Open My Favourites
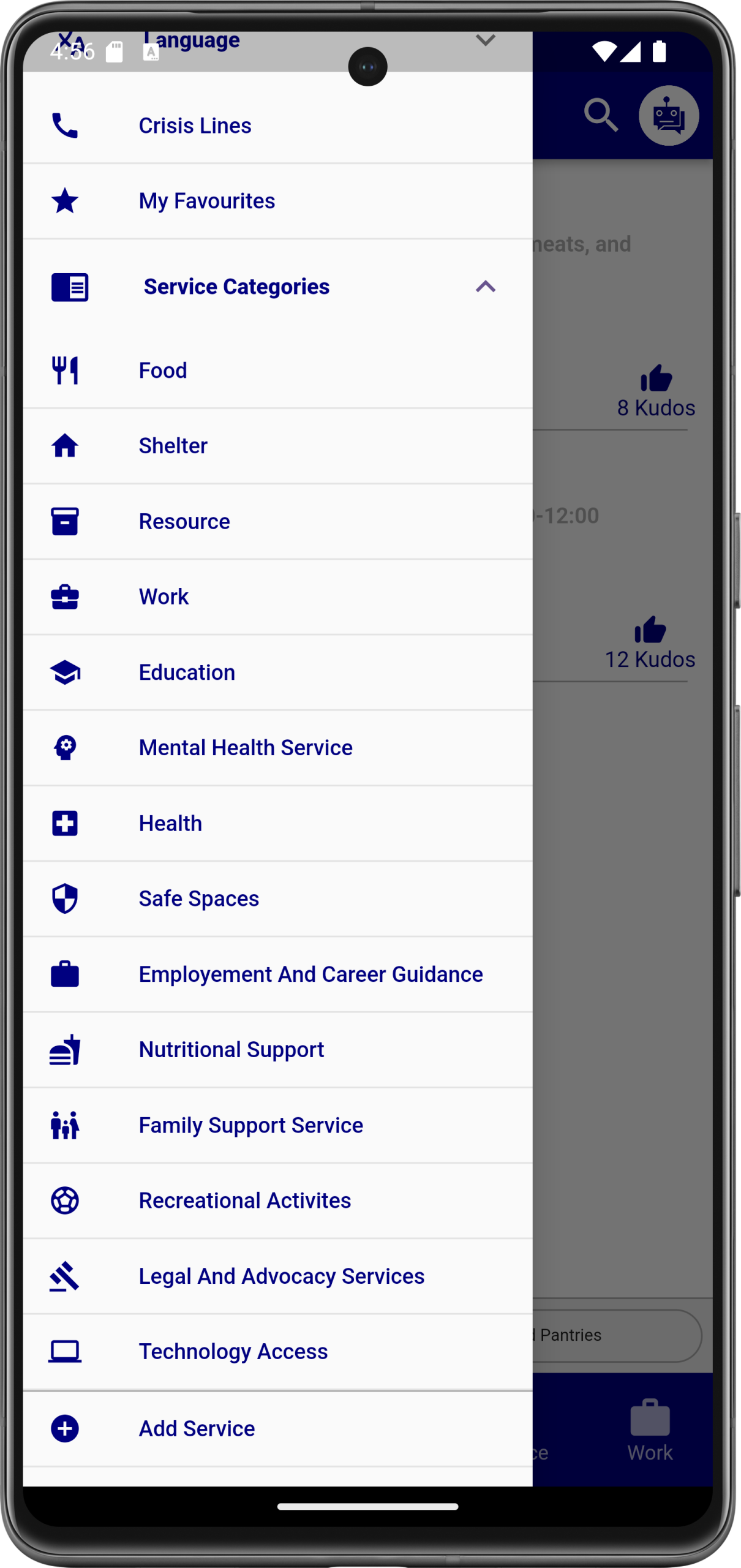Image resolution: width=741 pixels, height=1568 pixels. click(206, 201)
